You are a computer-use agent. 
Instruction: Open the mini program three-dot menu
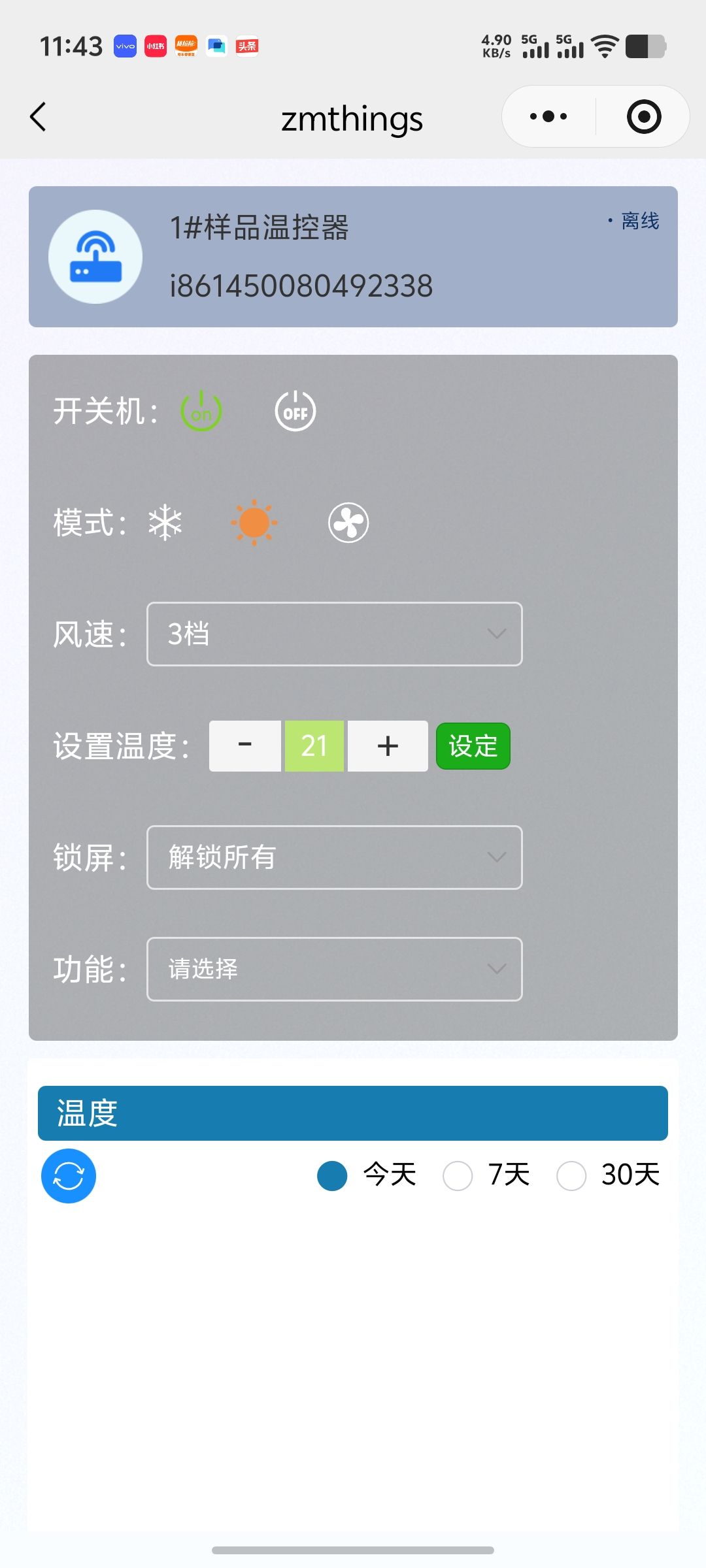548,117
